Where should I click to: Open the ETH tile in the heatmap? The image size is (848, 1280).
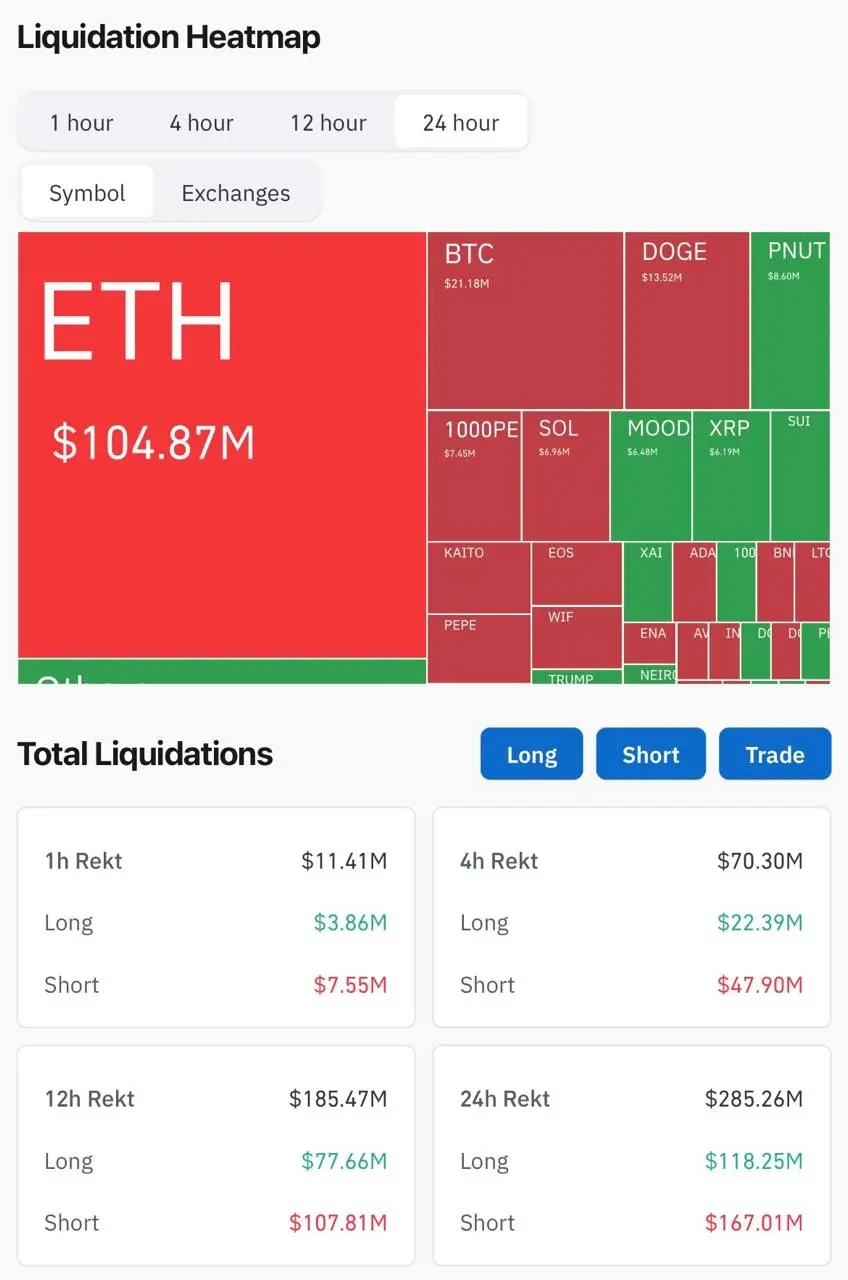pyautogui.click(x=222, y=445)
